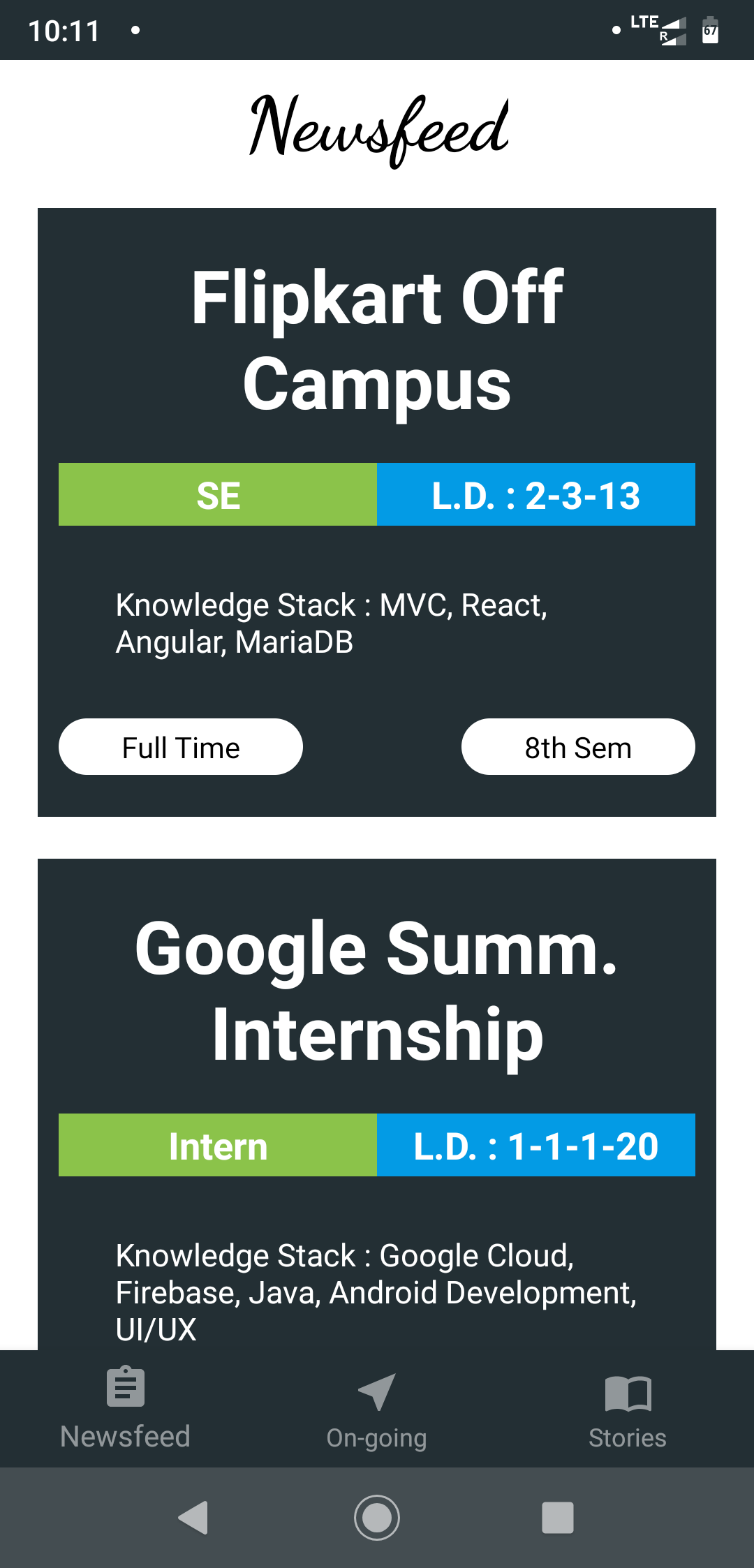Tap the 8th Sem chip
The image size is (754, 1568).
point(578,747)
